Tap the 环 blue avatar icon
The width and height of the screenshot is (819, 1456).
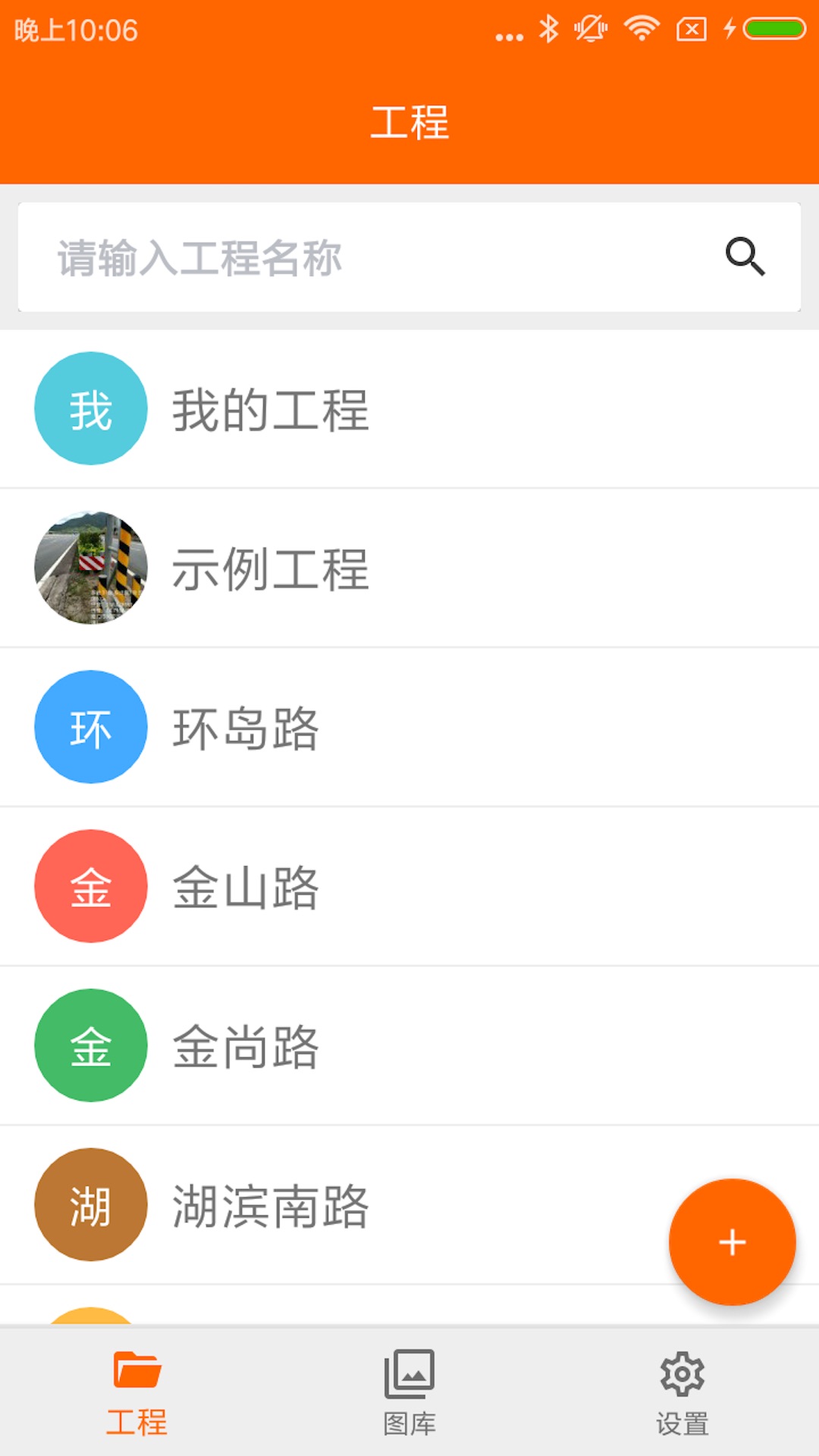(x=89, y=726)
